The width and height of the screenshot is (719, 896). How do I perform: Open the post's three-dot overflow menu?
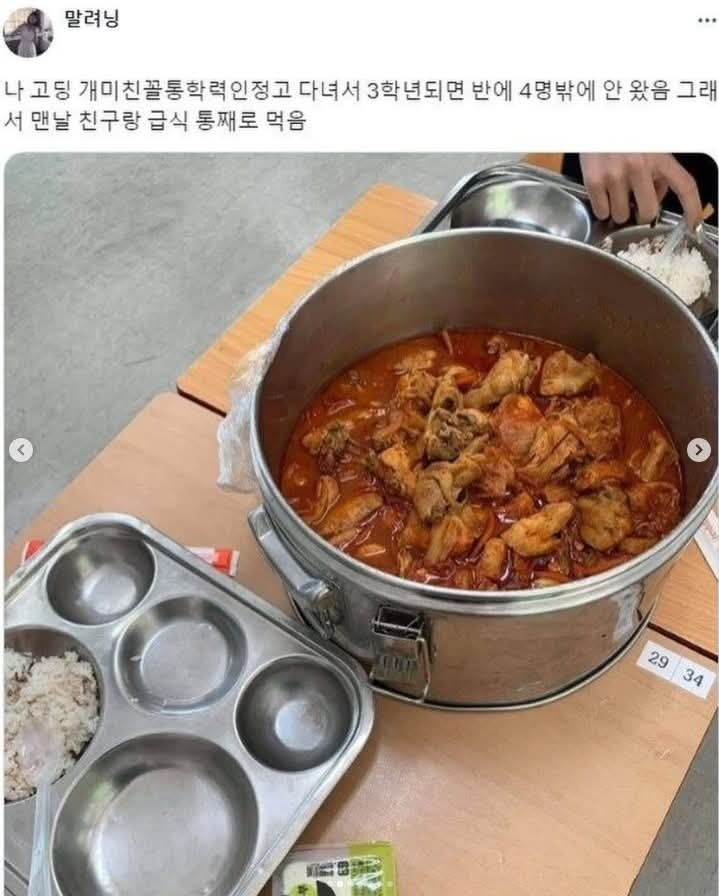(706, 20)
